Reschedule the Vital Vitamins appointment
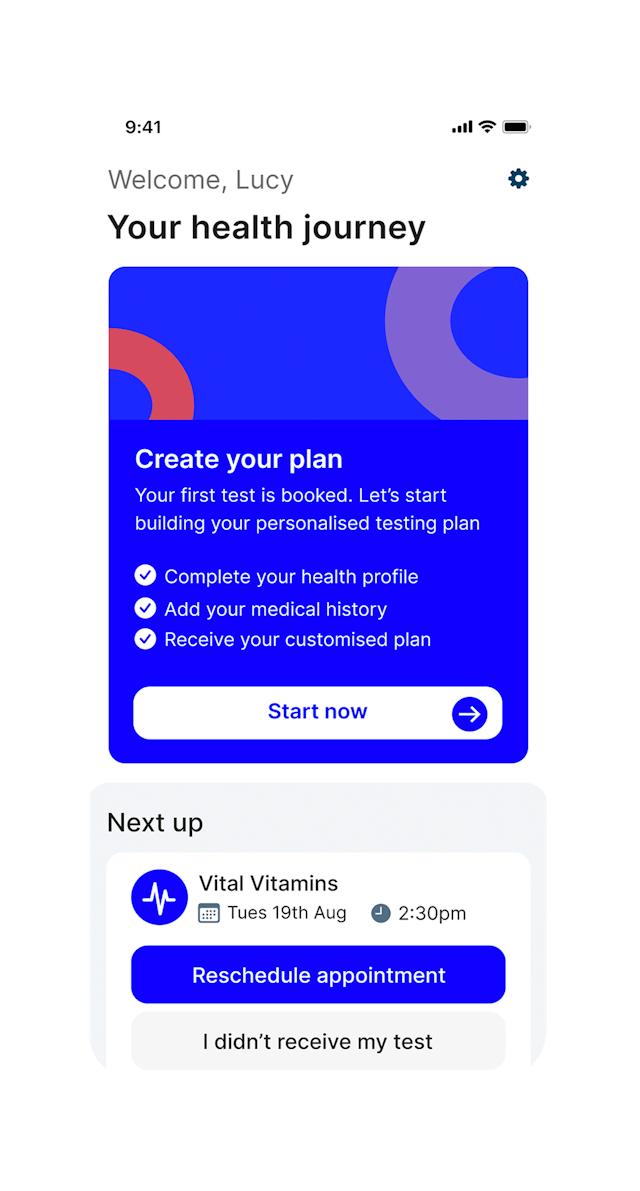 click(318, 975)
